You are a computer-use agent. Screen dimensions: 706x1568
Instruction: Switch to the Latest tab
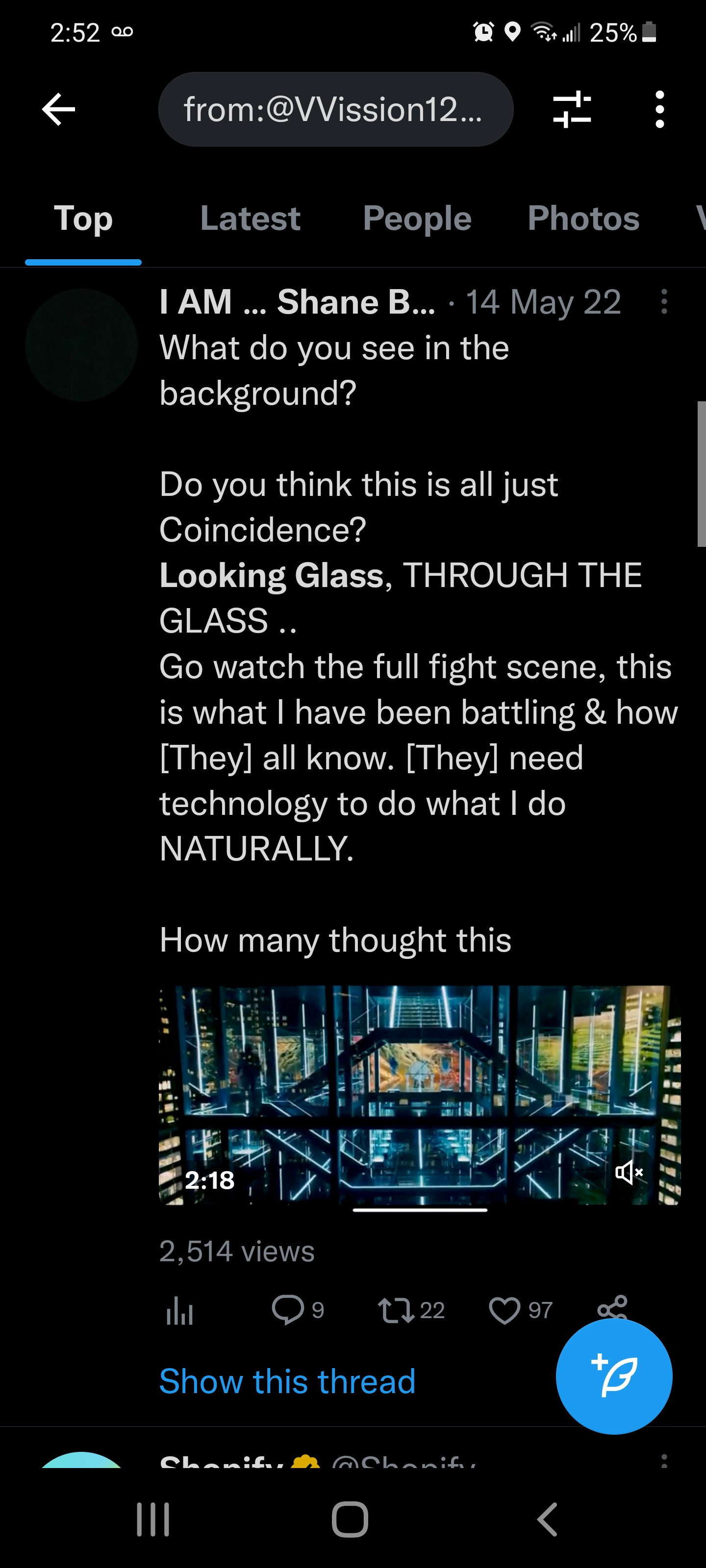click(250, 219)
